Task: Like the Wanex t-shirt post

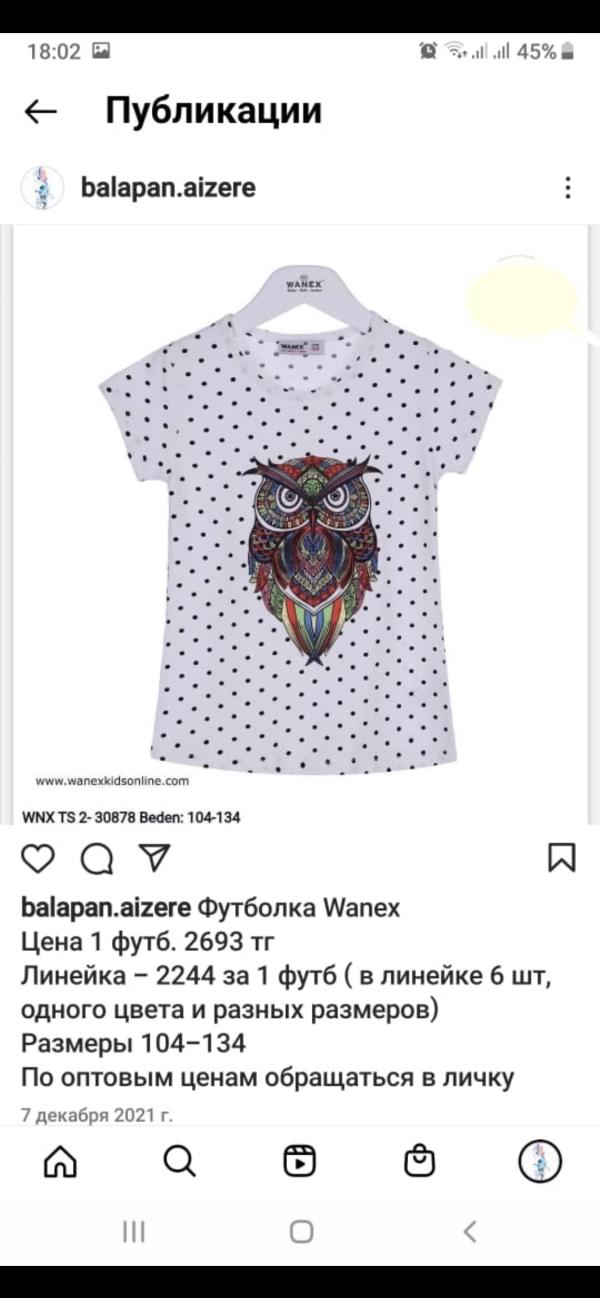Action: [38, 859]
